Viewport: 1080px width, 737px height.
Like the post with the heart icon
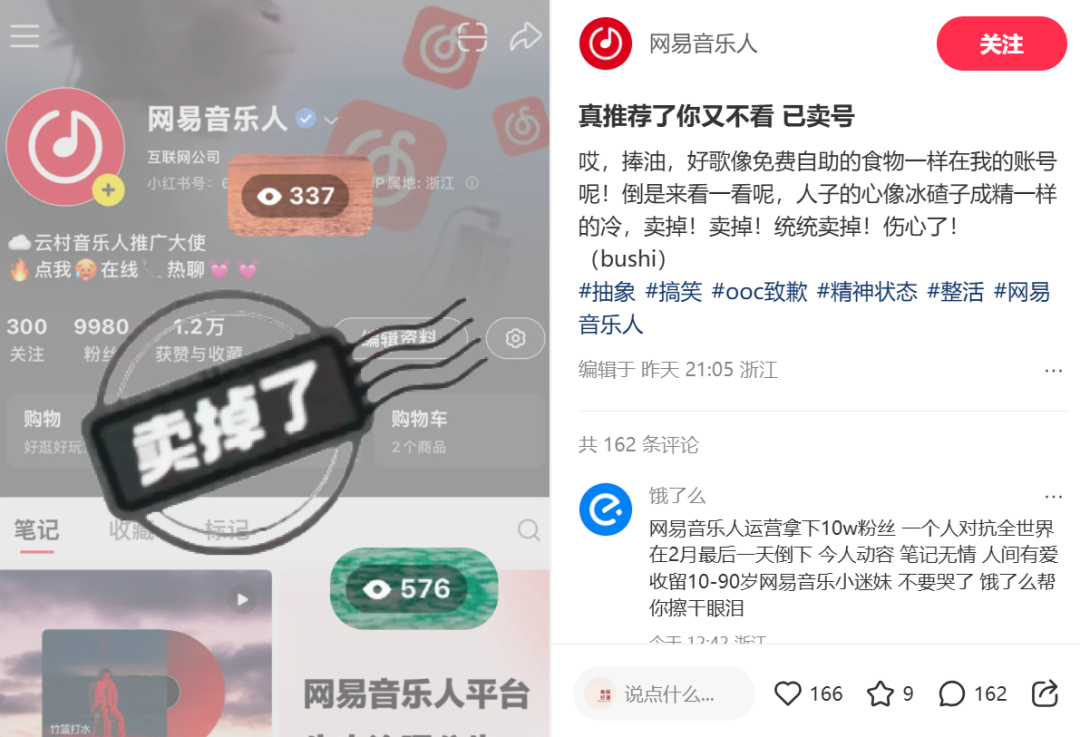tap(789, 694)
